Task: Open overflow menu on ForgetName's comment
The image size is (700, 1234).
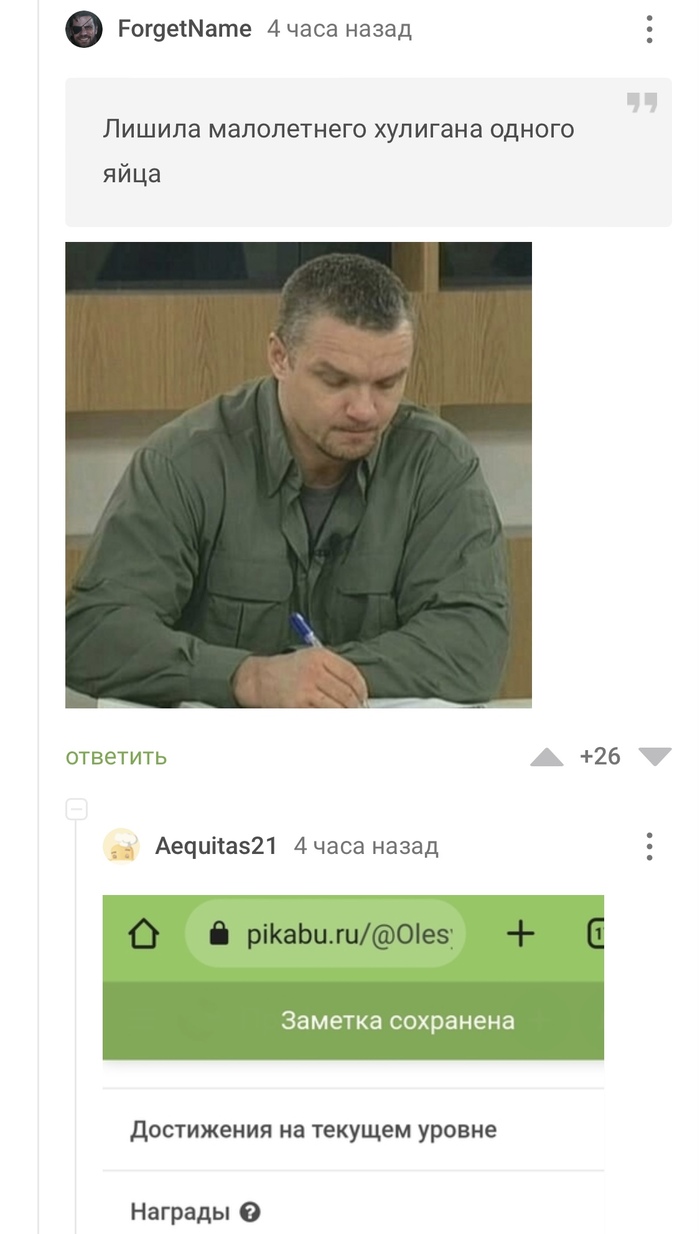Action: [649, 29]
